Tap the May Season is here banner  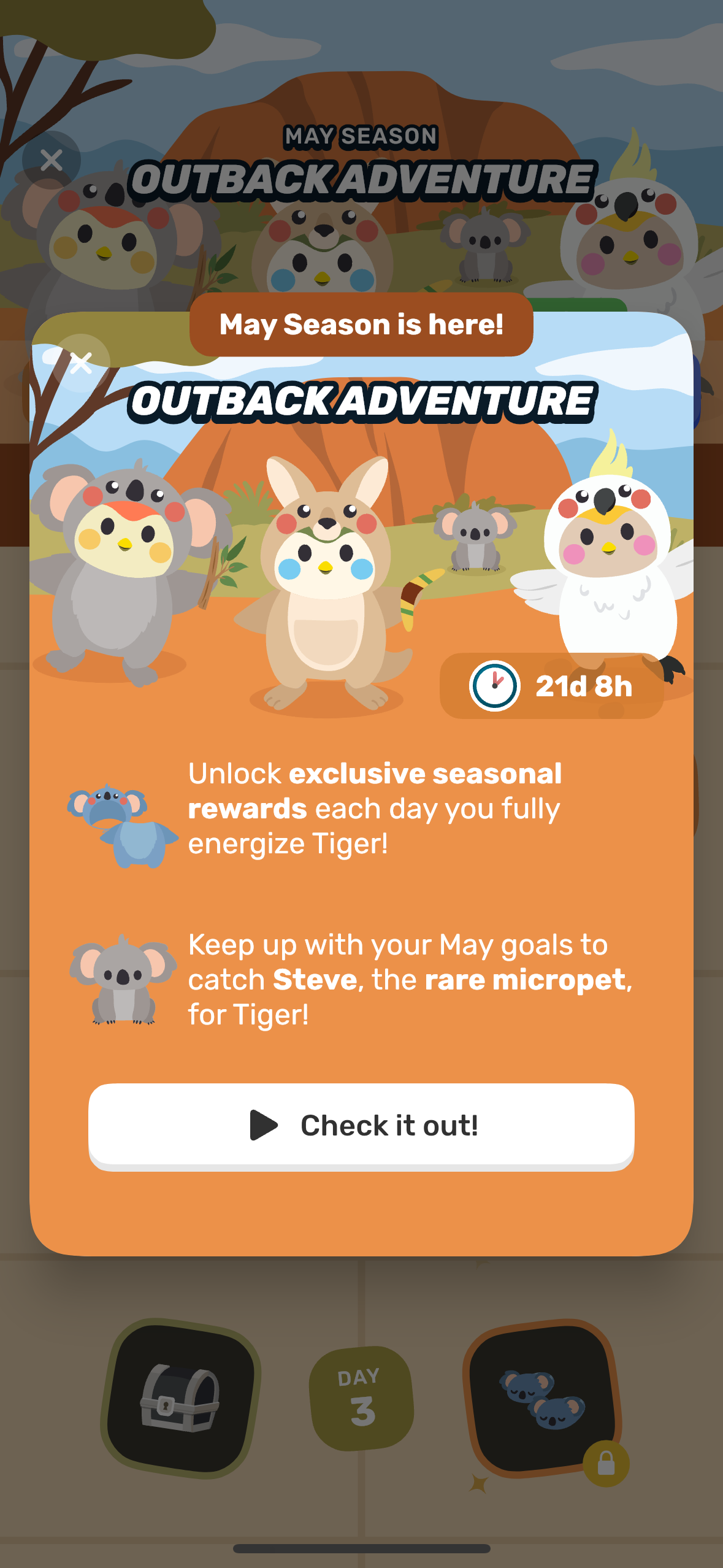362,325
